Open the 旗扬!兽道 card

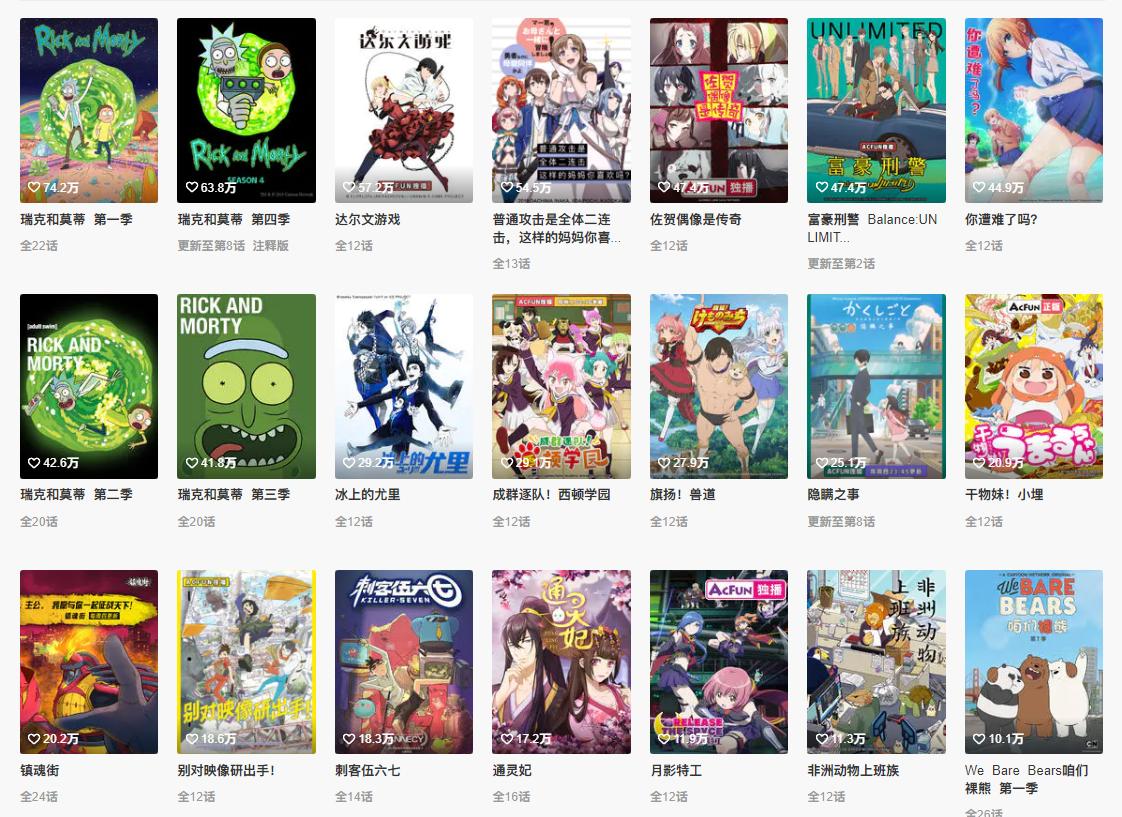[718, 386]
